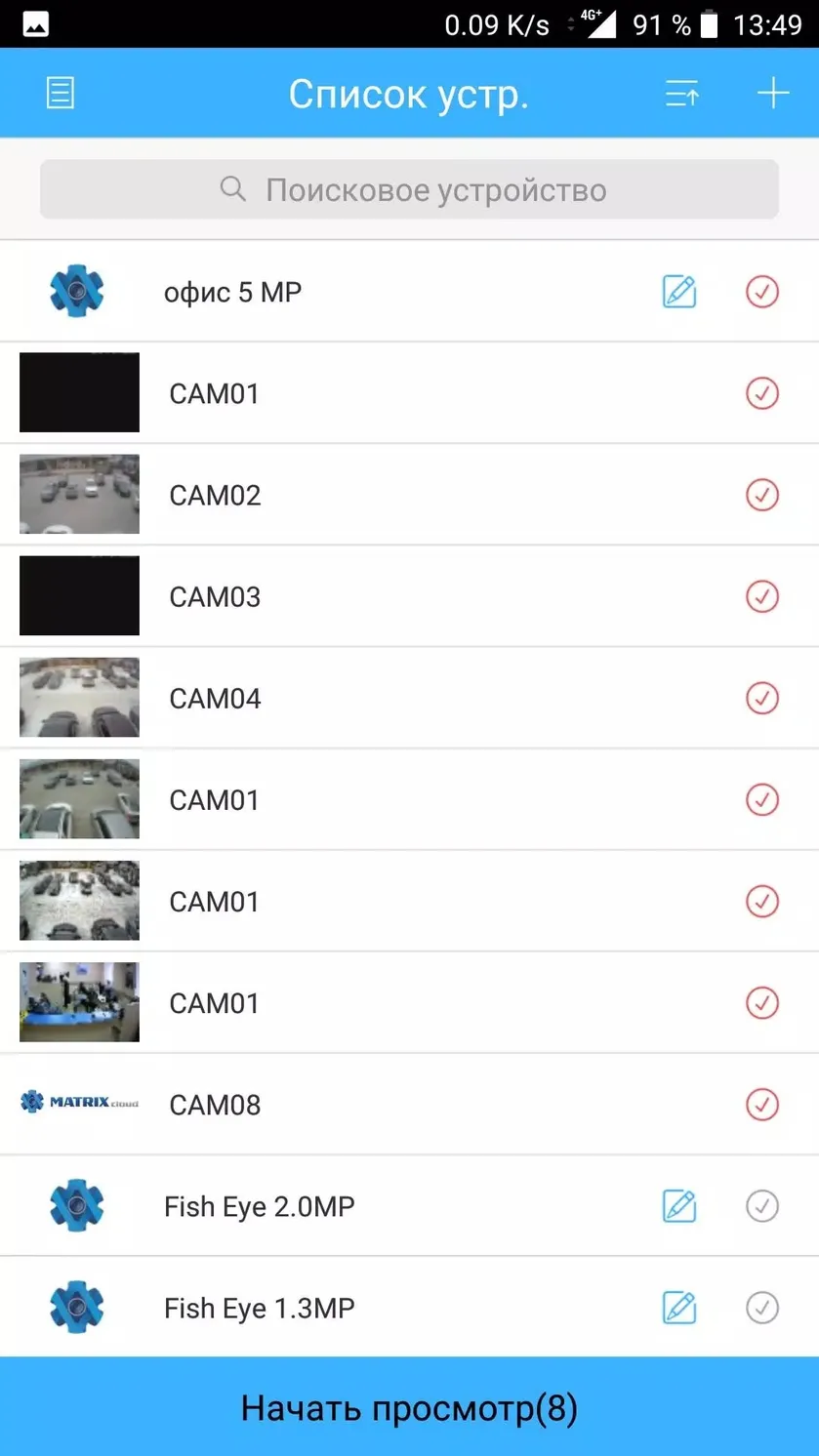Screen dimensions: 819x1456
Task: Expand the Fish Eye 1.3MP device row
Action: 409,1308
